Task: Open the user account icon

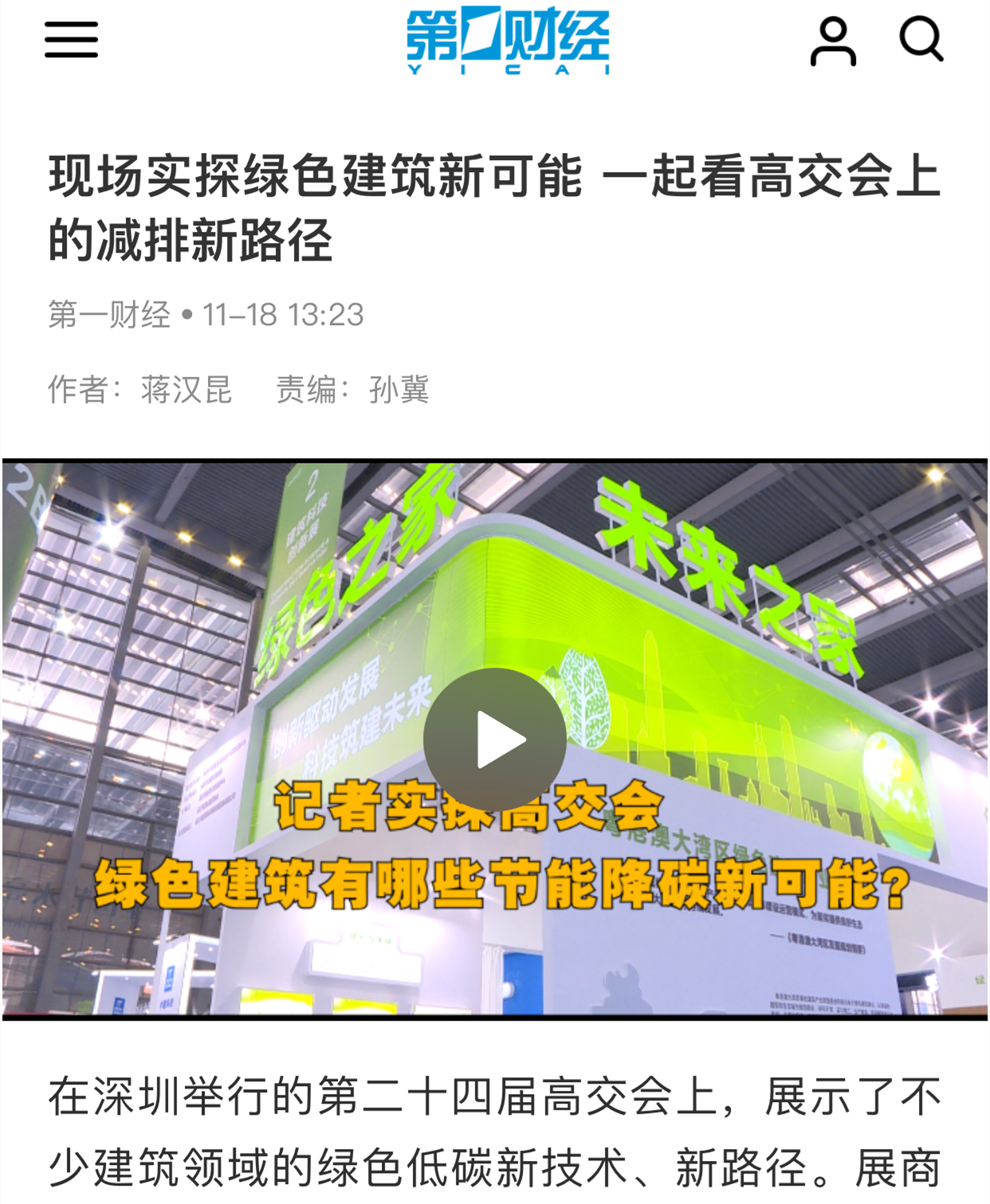Action: click(x=833, y=41)
